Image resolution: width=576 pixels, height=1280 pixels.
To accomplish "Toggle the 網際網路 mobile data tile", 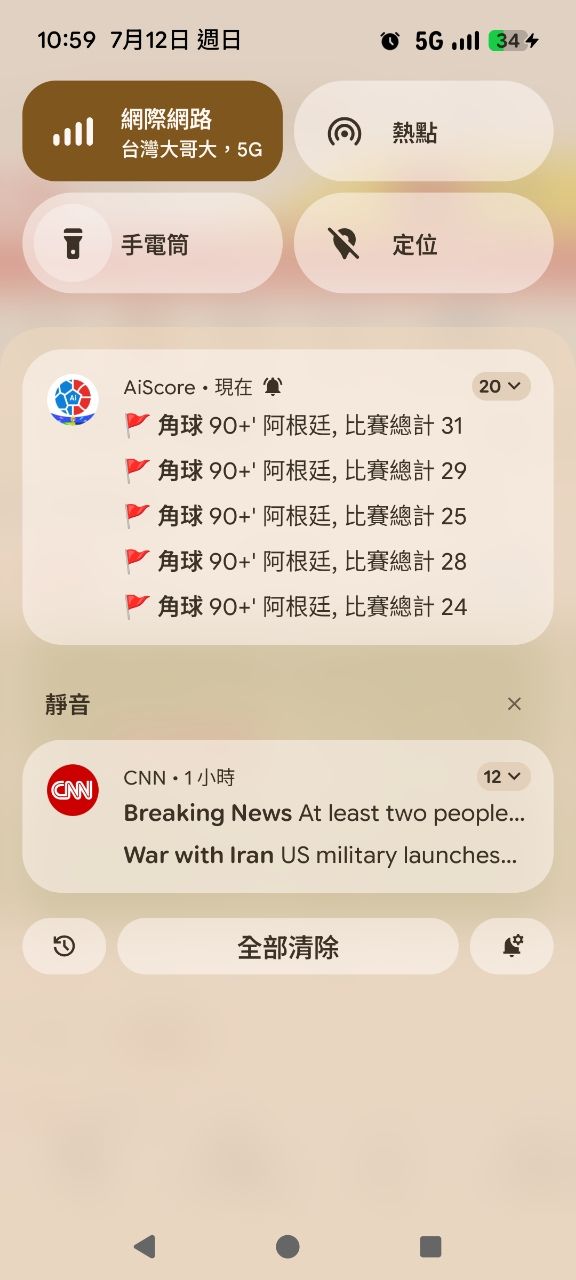I will tap(152, 131).
